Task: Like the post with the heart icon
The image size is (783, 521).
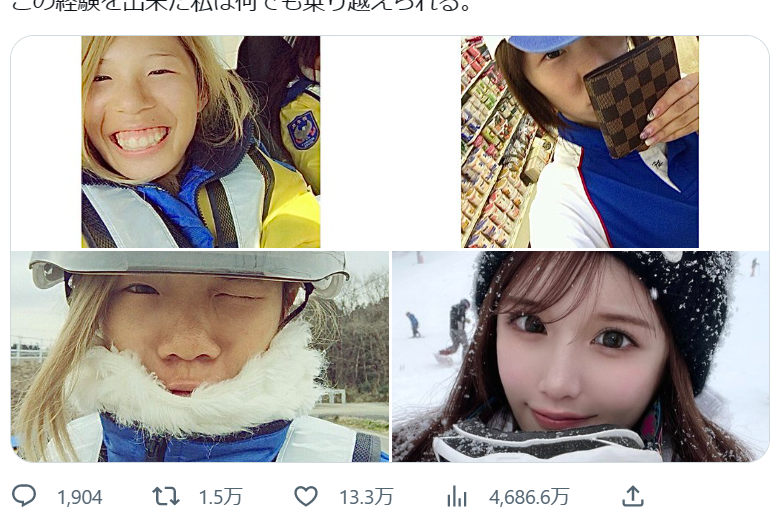Action: (306, 496)
